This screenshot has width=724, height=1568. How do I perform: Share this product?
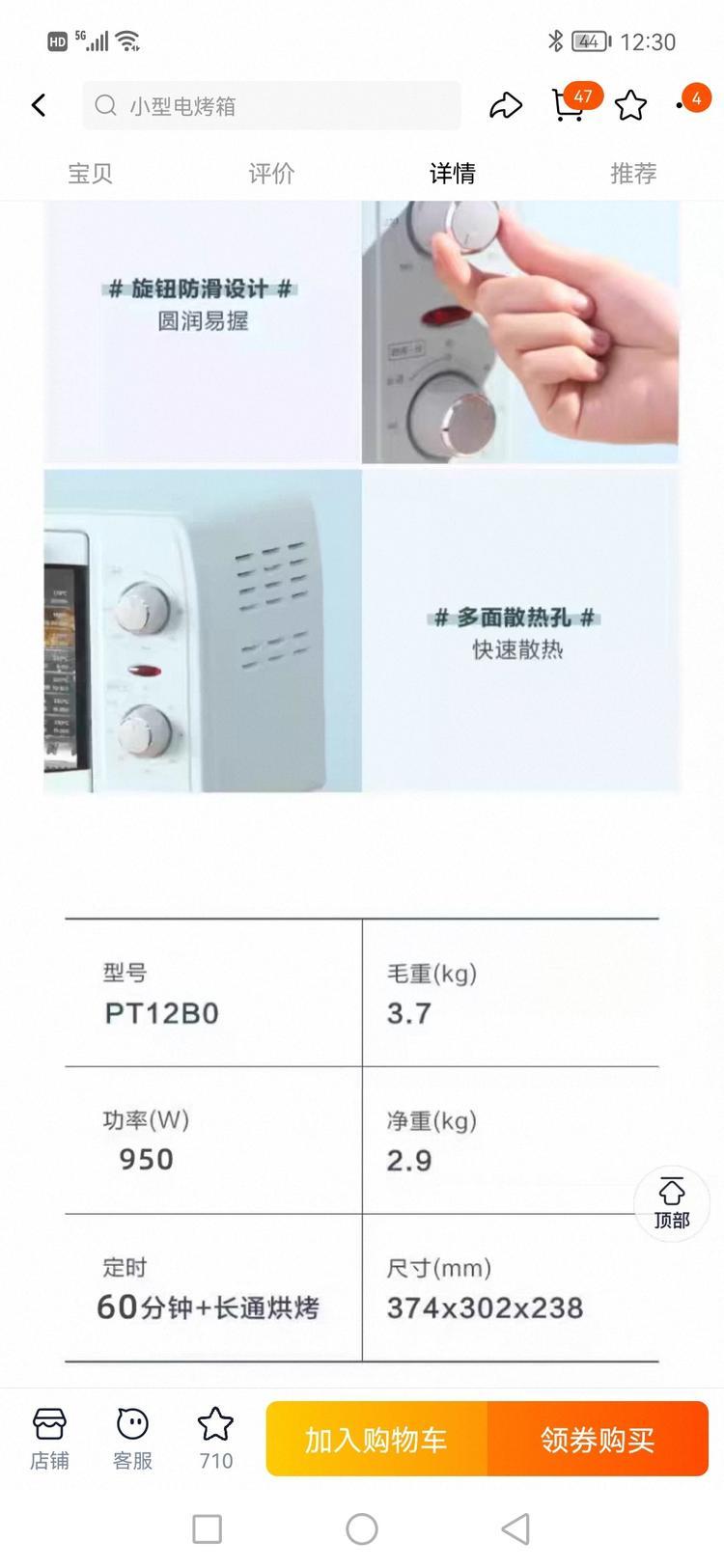point(505,105)
